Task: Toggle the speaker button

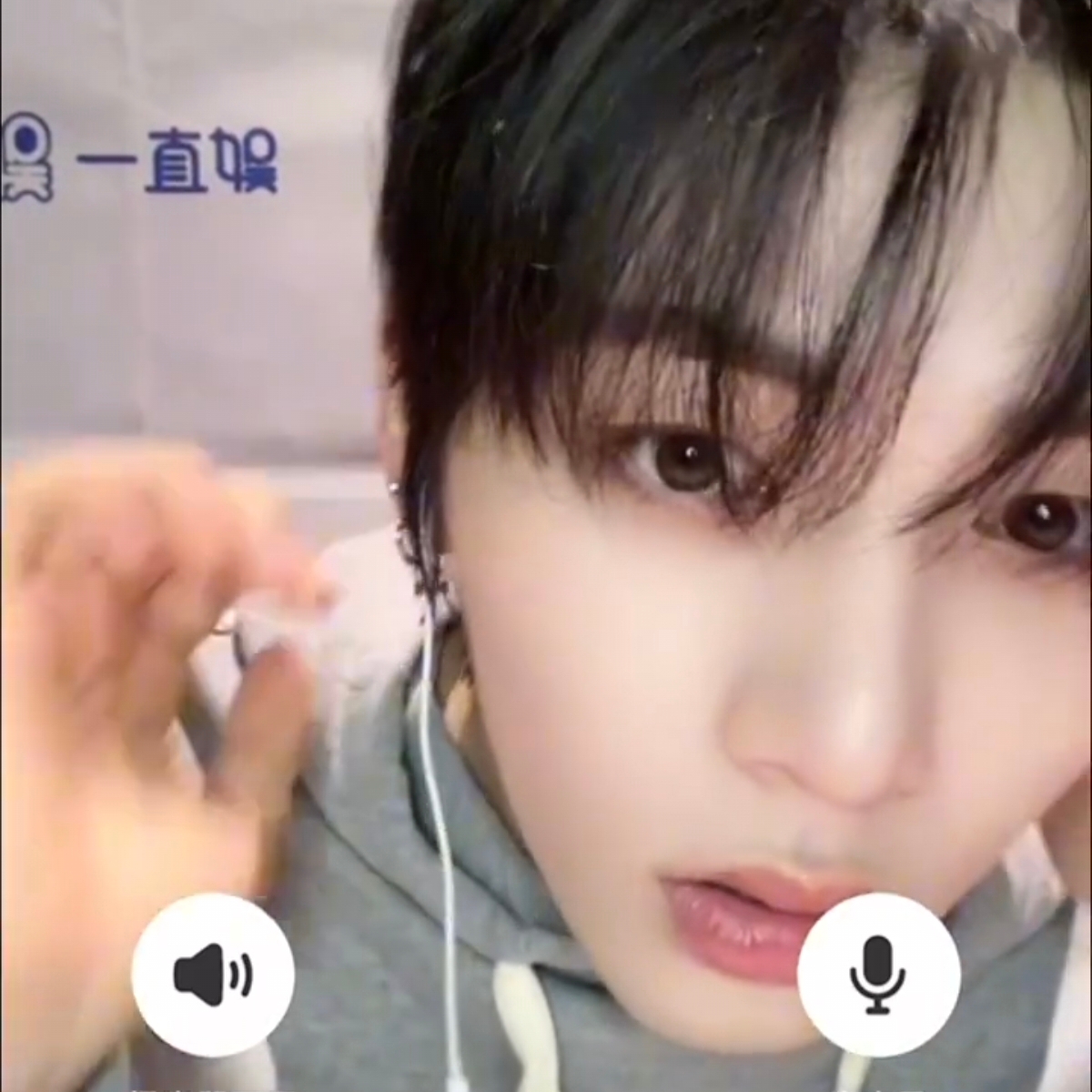Action: (x=213, y=976)
